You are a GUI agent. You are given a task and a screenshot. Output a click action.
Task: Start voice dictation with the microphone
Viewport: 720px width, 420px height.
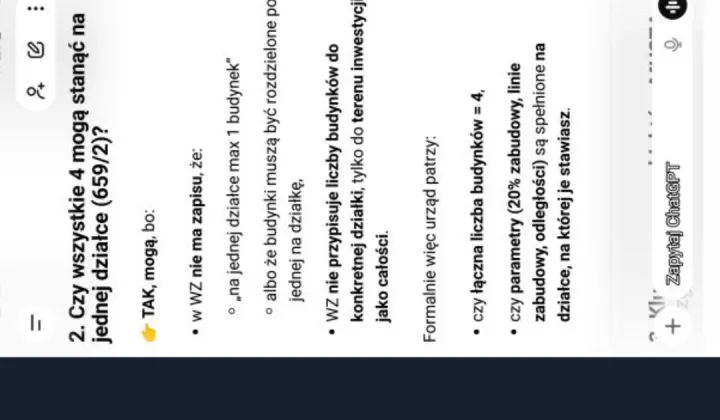coord(676,44)
